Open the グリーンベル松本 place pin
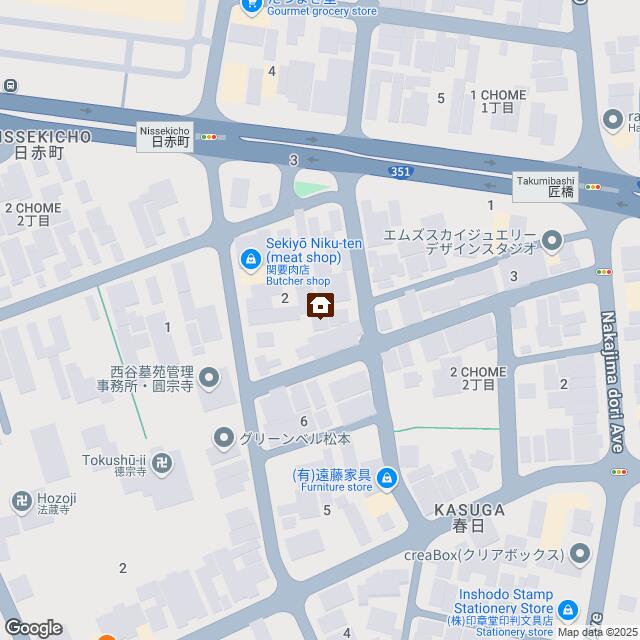 coord(224,438)
